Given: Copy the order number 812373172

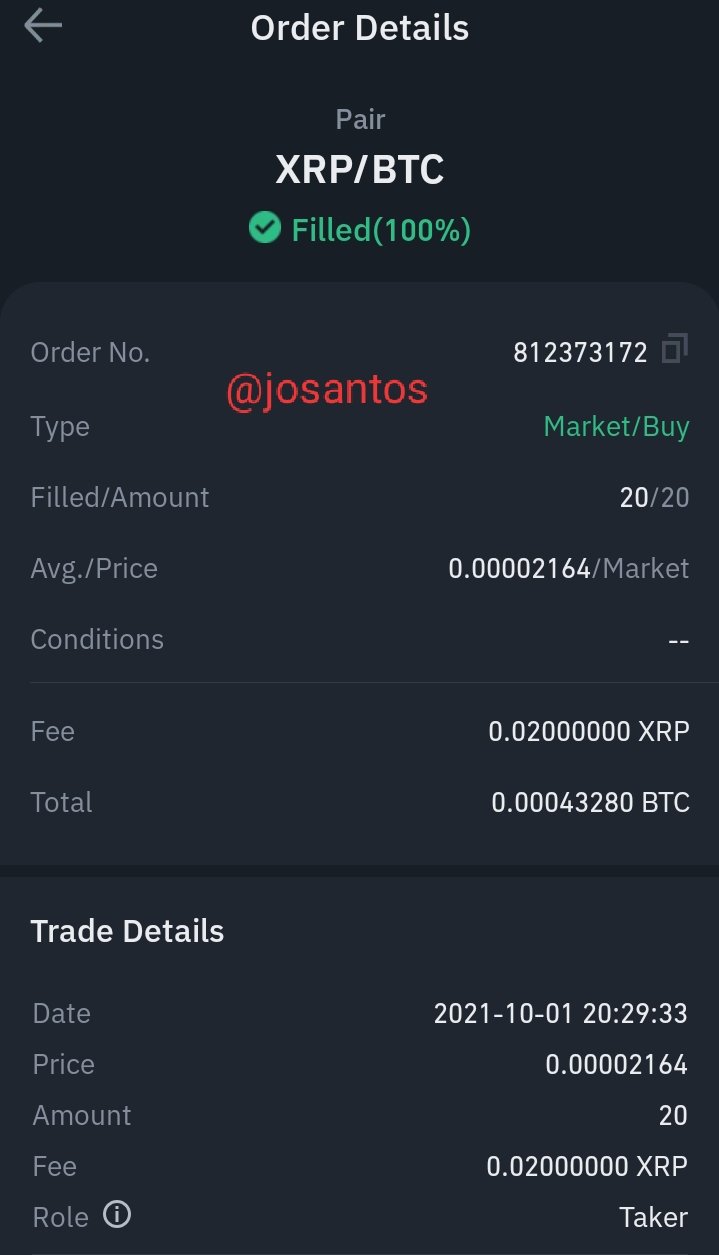Looking at the screenshot, I should (675, 349).
